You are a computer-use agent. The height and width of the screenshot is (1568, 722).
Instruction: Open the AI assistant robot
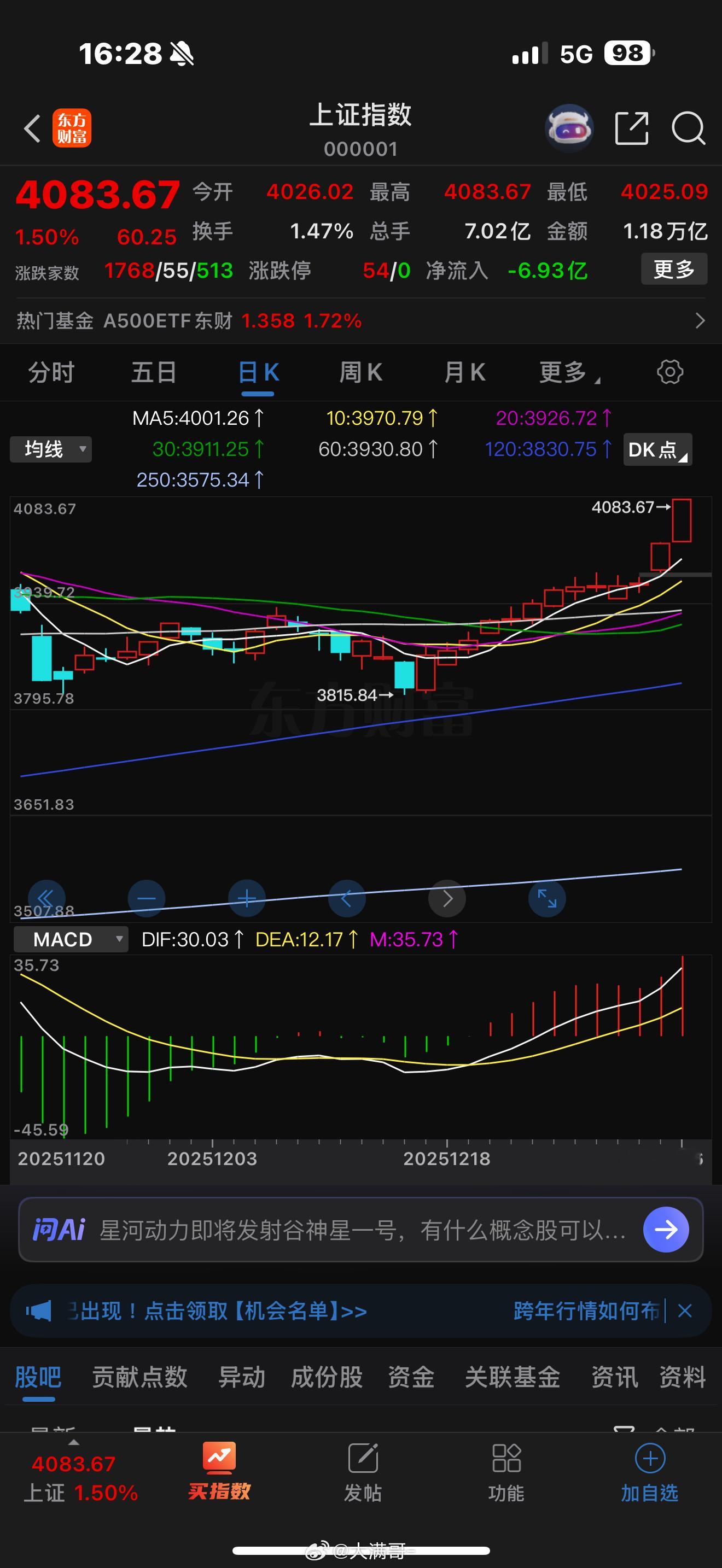click(569, 127)
